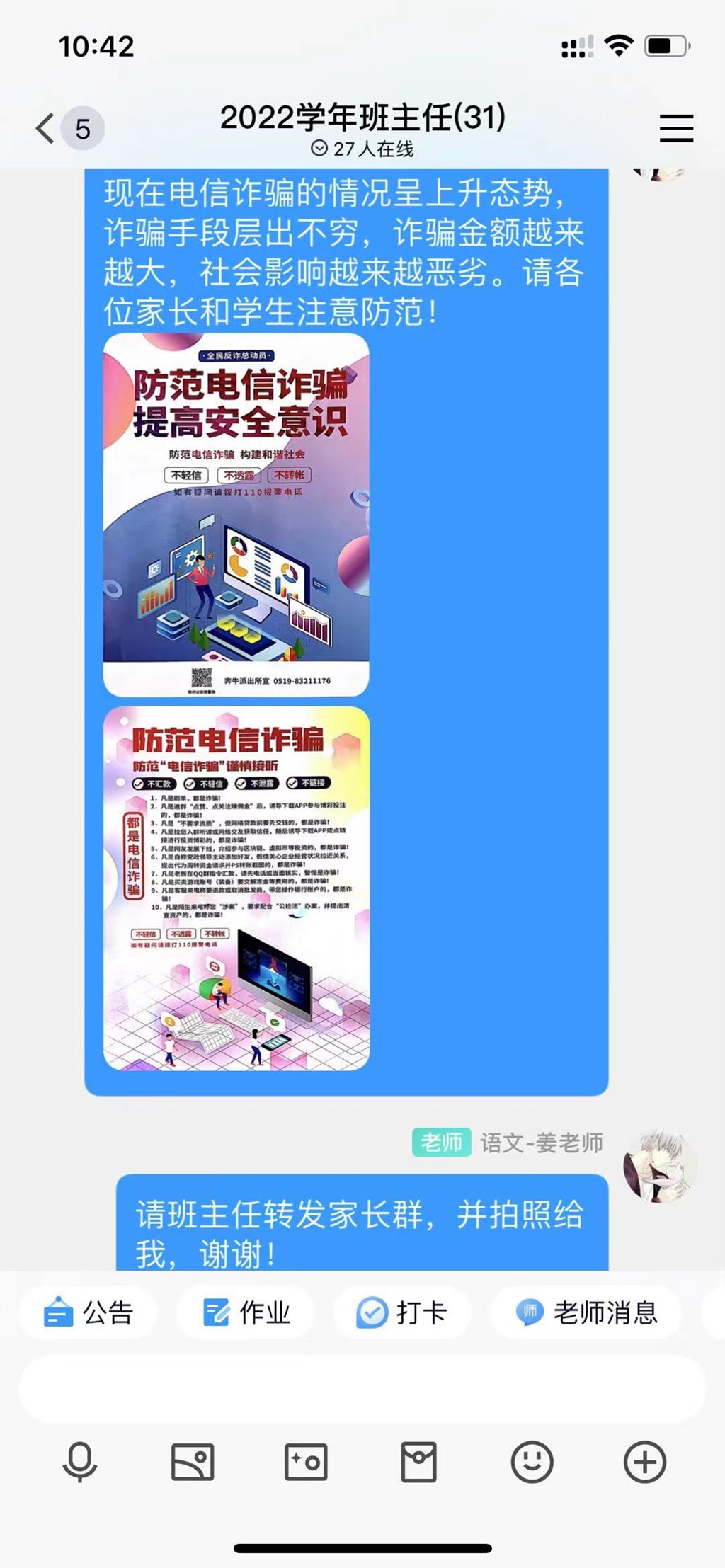
Task: Open the camera to take photo
Action: [x=306, y=1462]
